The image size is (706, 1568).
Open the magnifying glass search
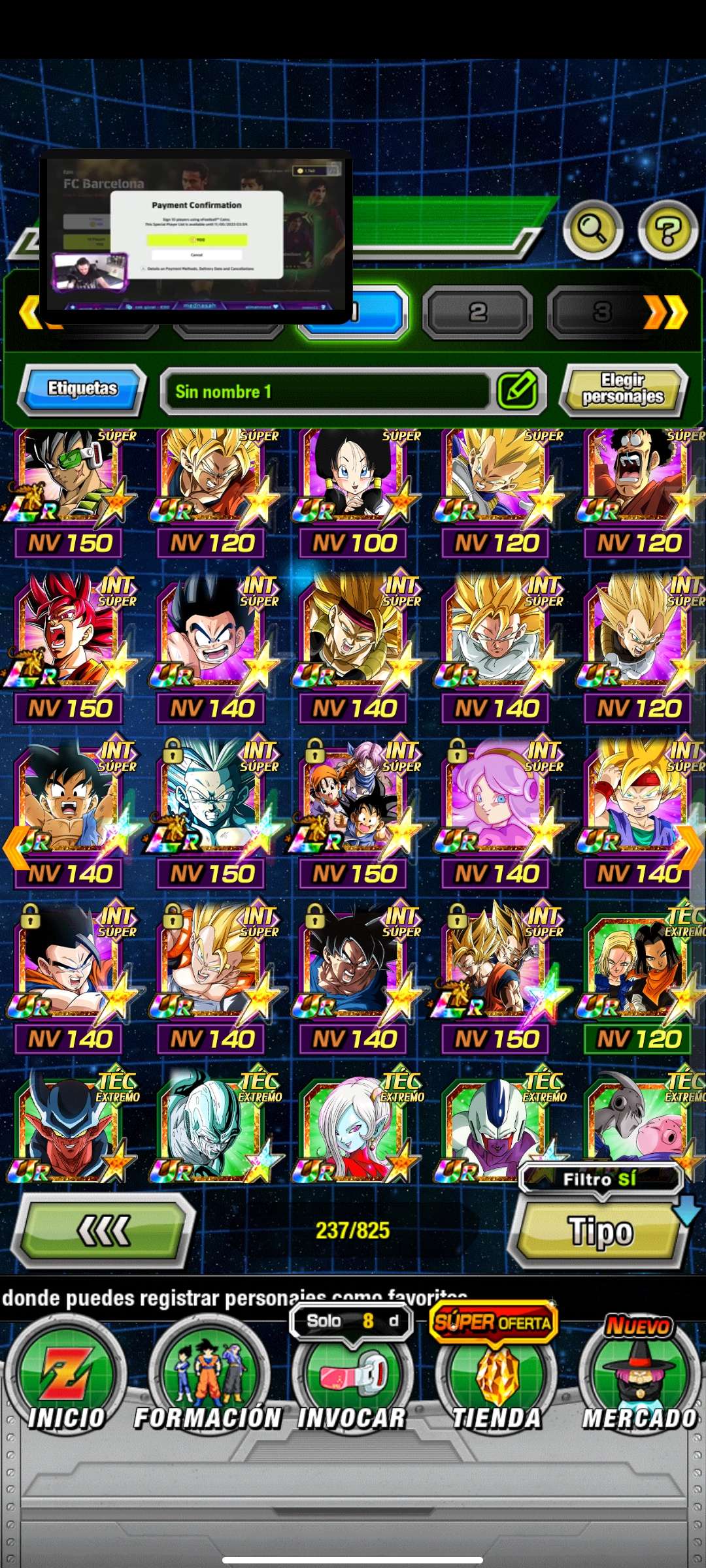(593, 230)
